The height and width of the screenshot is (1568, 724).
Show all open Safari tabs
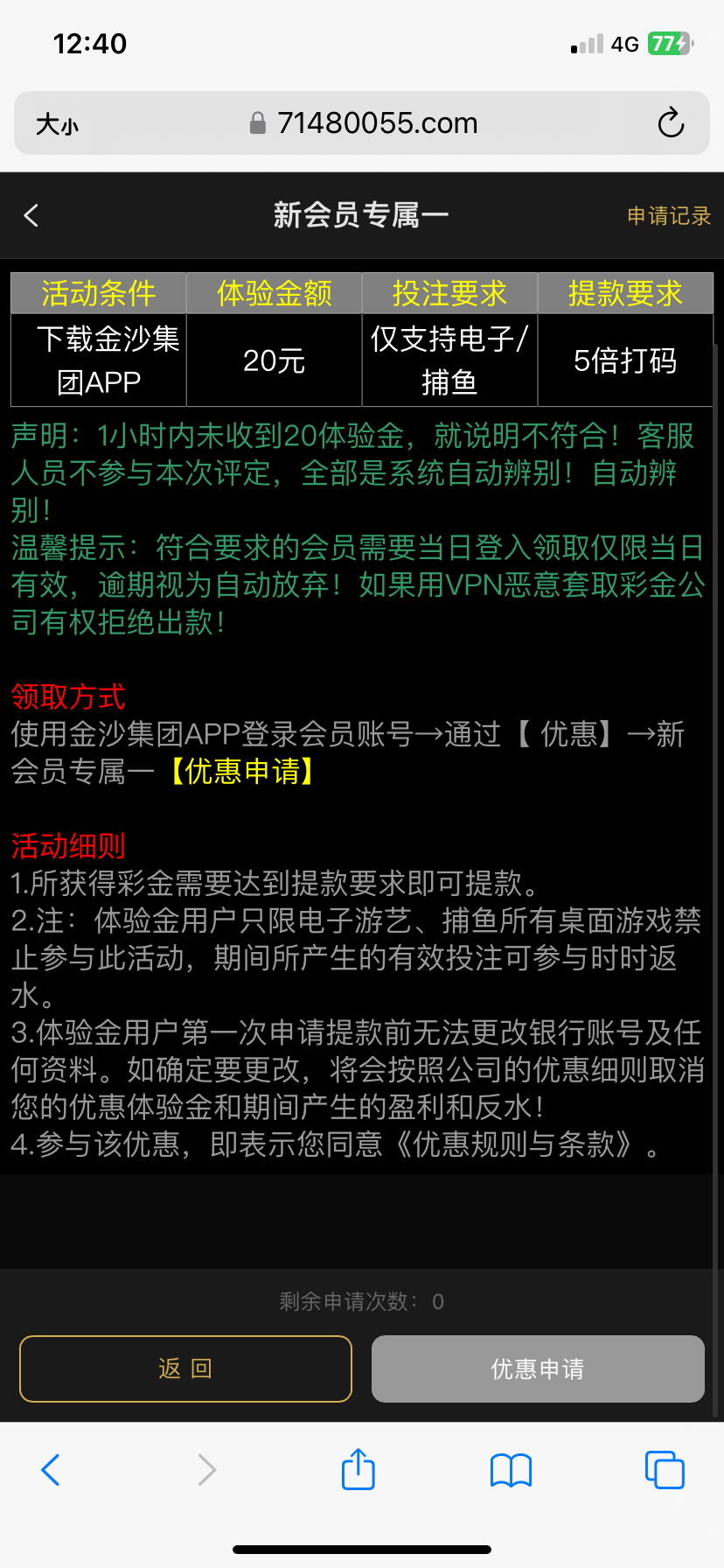(x=664, y=1470)
